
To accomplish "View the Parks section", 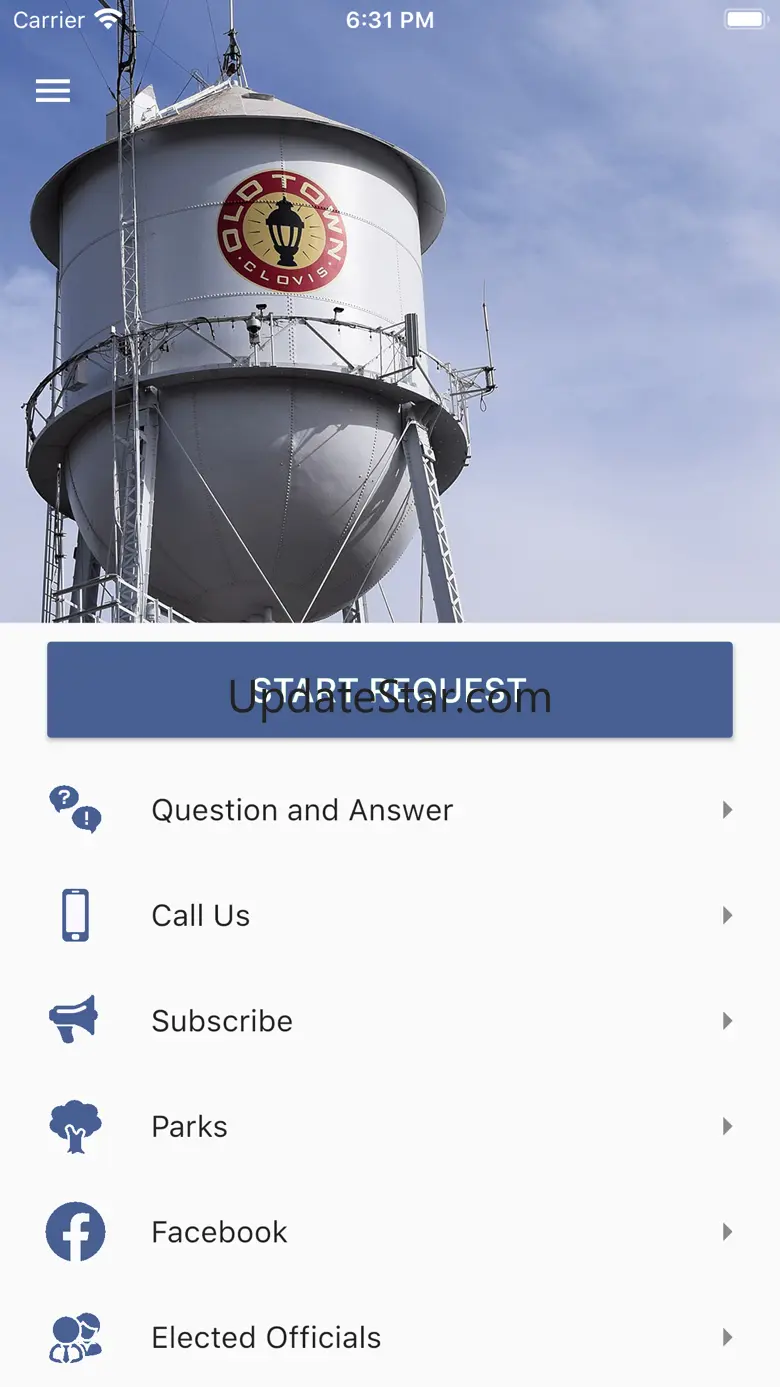I will (x=390, y=1127).
